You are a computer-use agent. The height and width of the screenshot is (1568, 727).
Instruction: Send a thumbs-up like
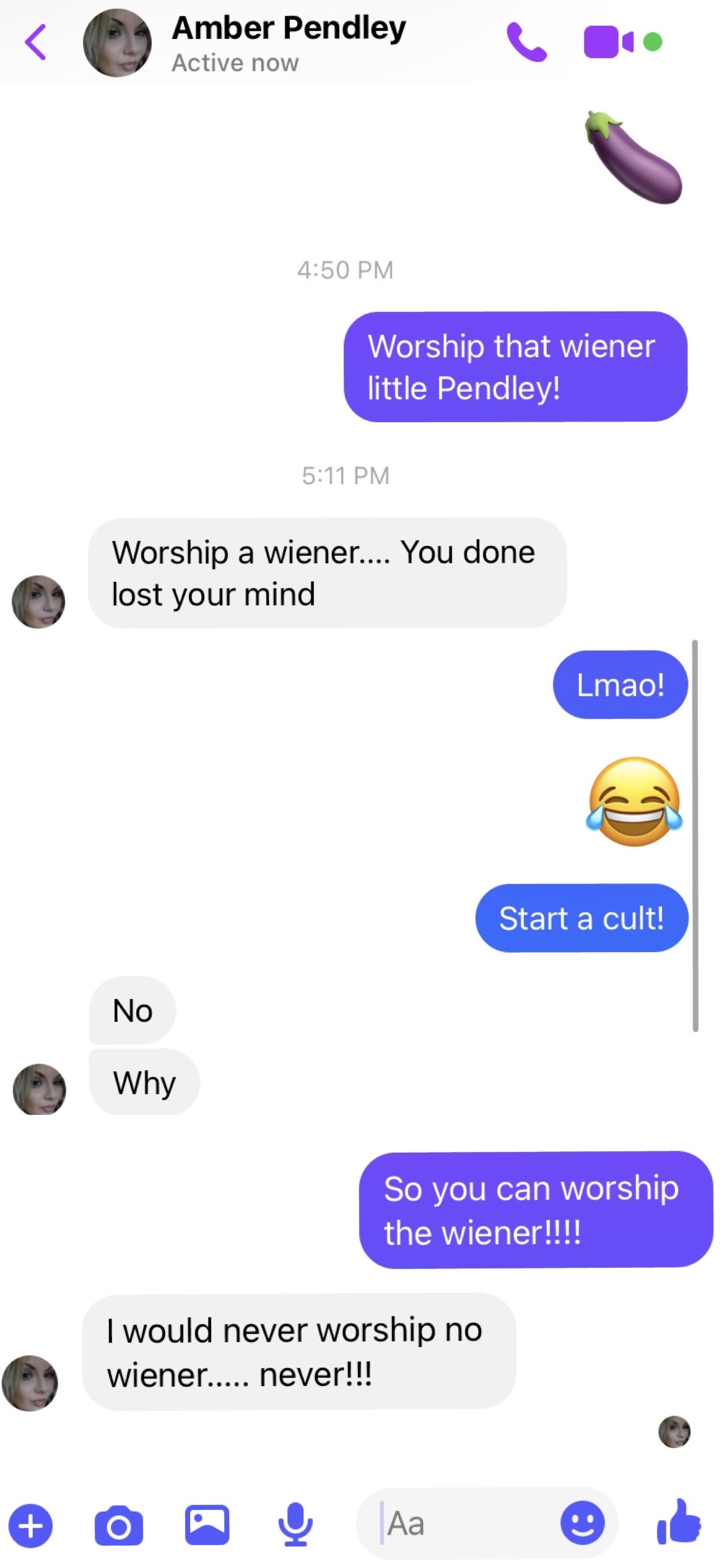[679, 1522]
